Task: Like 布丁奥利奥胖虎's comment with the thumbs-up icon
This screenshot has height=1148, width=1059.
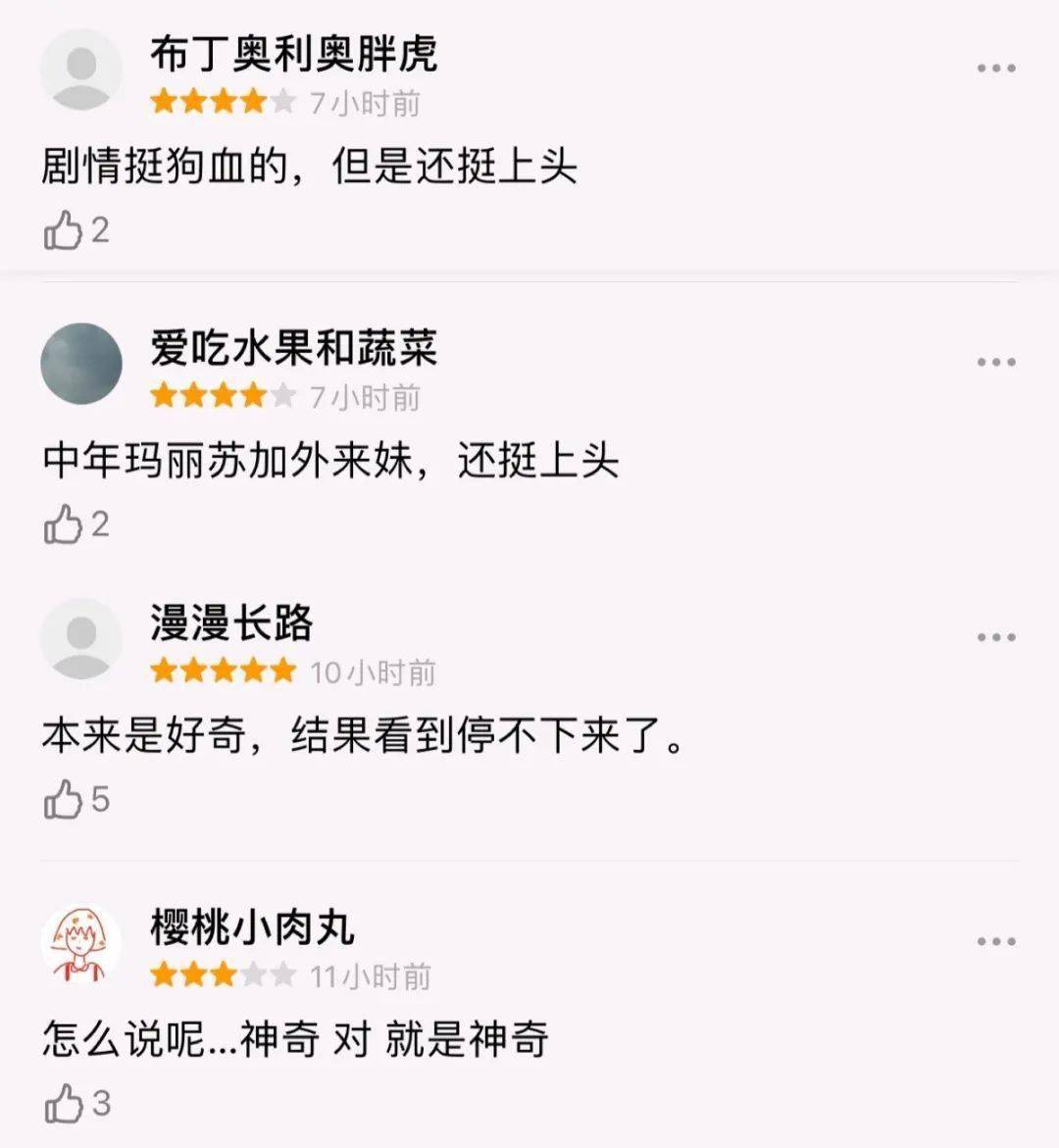Action: point(61,227)
